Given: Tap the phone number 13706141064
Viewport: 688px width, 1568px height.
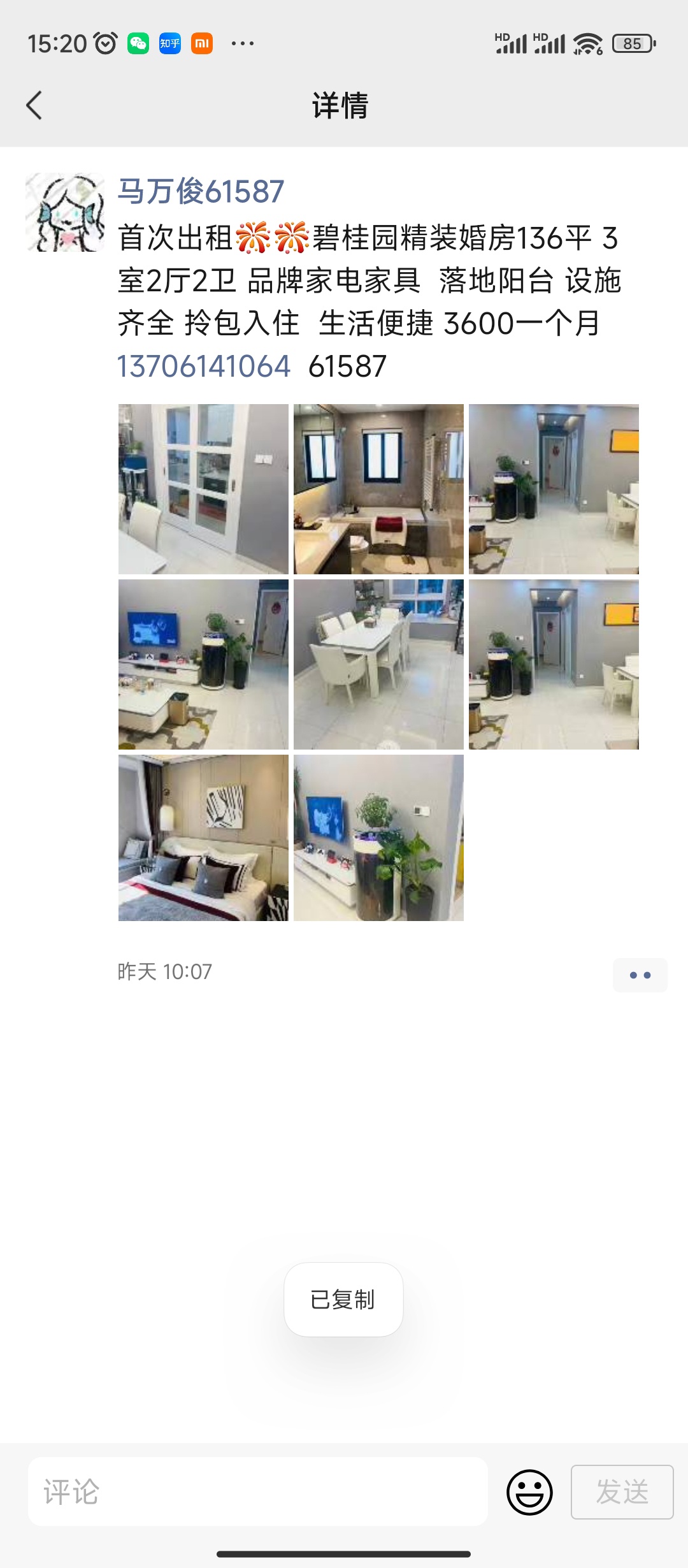Looking at the screenshot, I should [x=204, y=367].
